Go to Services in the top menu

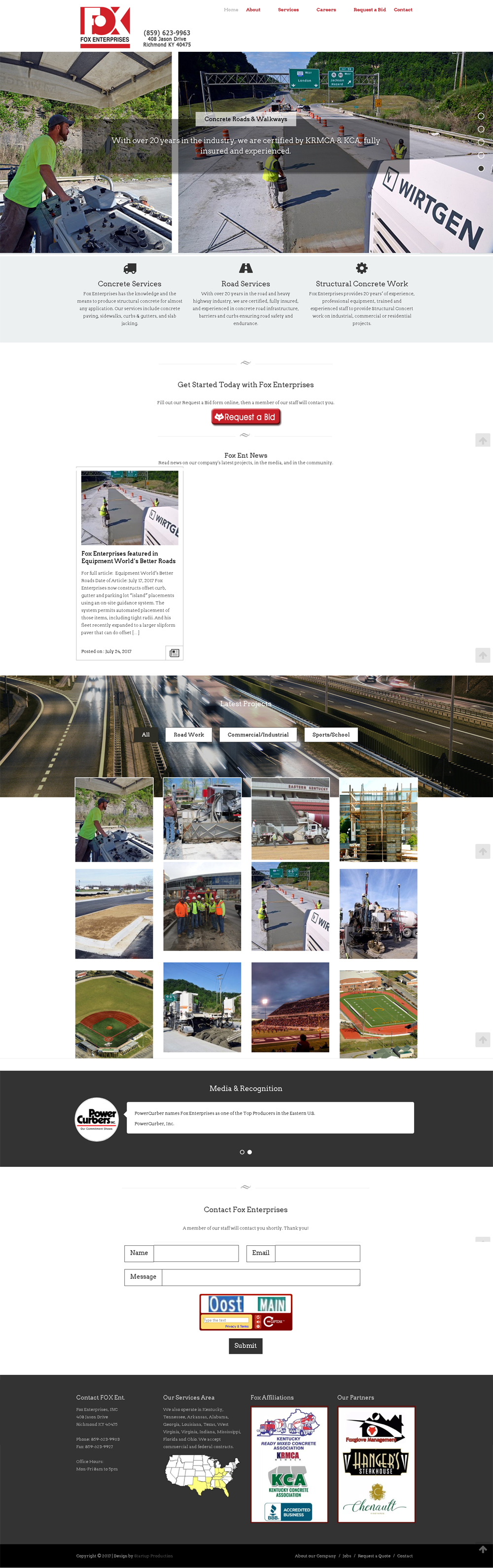tap(288, 10)
